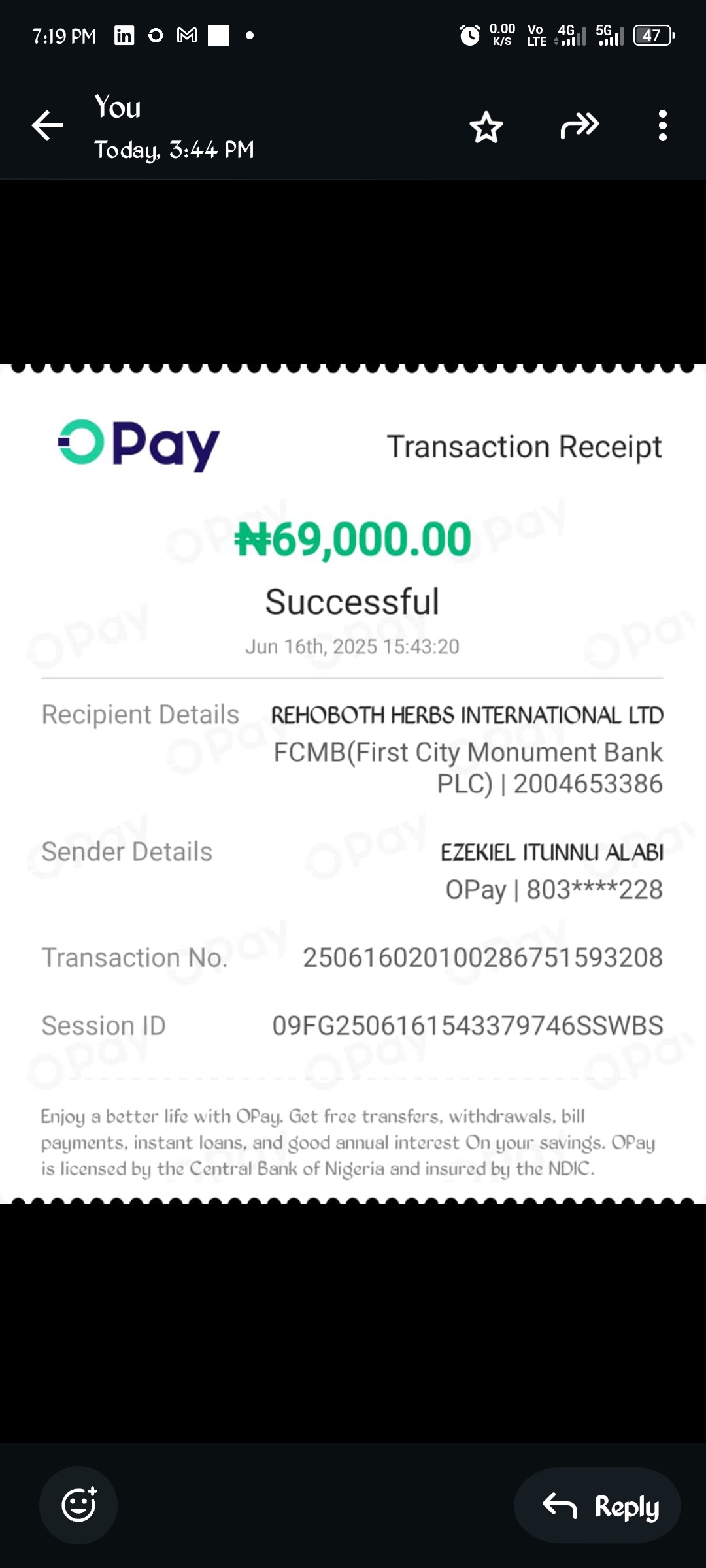The width and height of the screenshot is (706, 1568).
Task: Go back from the image viewer
Action: [48, 125]
